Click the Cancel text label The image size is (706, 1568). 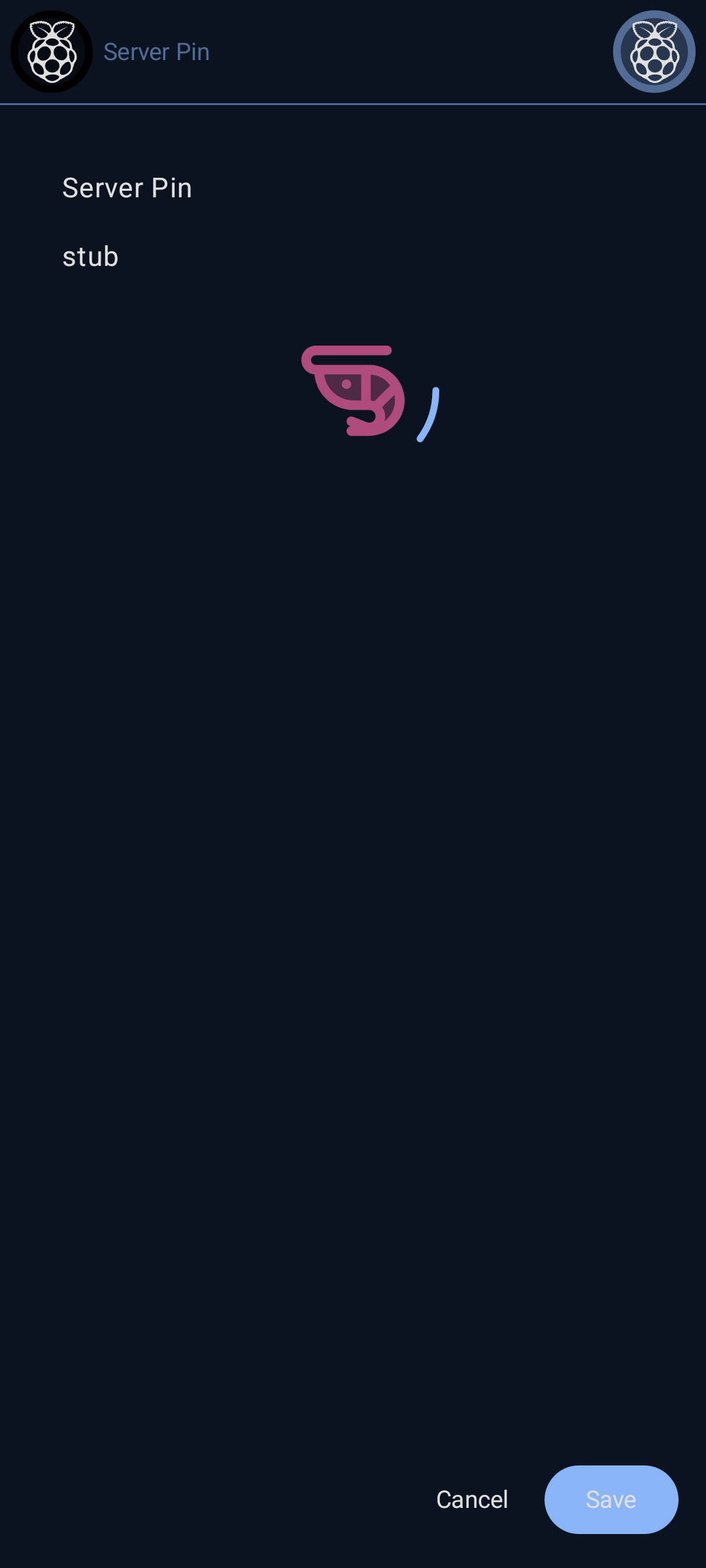coord(471,1499)
